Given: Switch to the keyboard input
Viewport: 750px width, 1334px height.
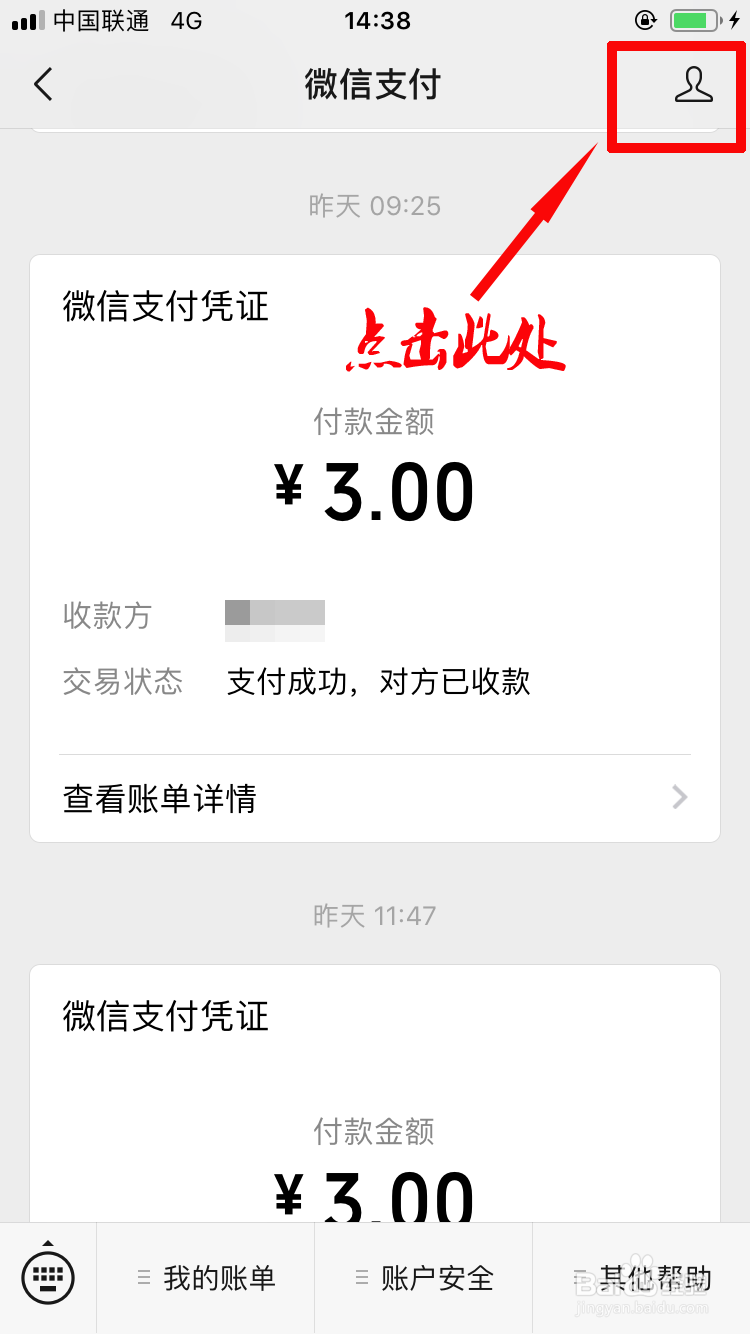Looking at the screenshot, I should (48, 1277).
